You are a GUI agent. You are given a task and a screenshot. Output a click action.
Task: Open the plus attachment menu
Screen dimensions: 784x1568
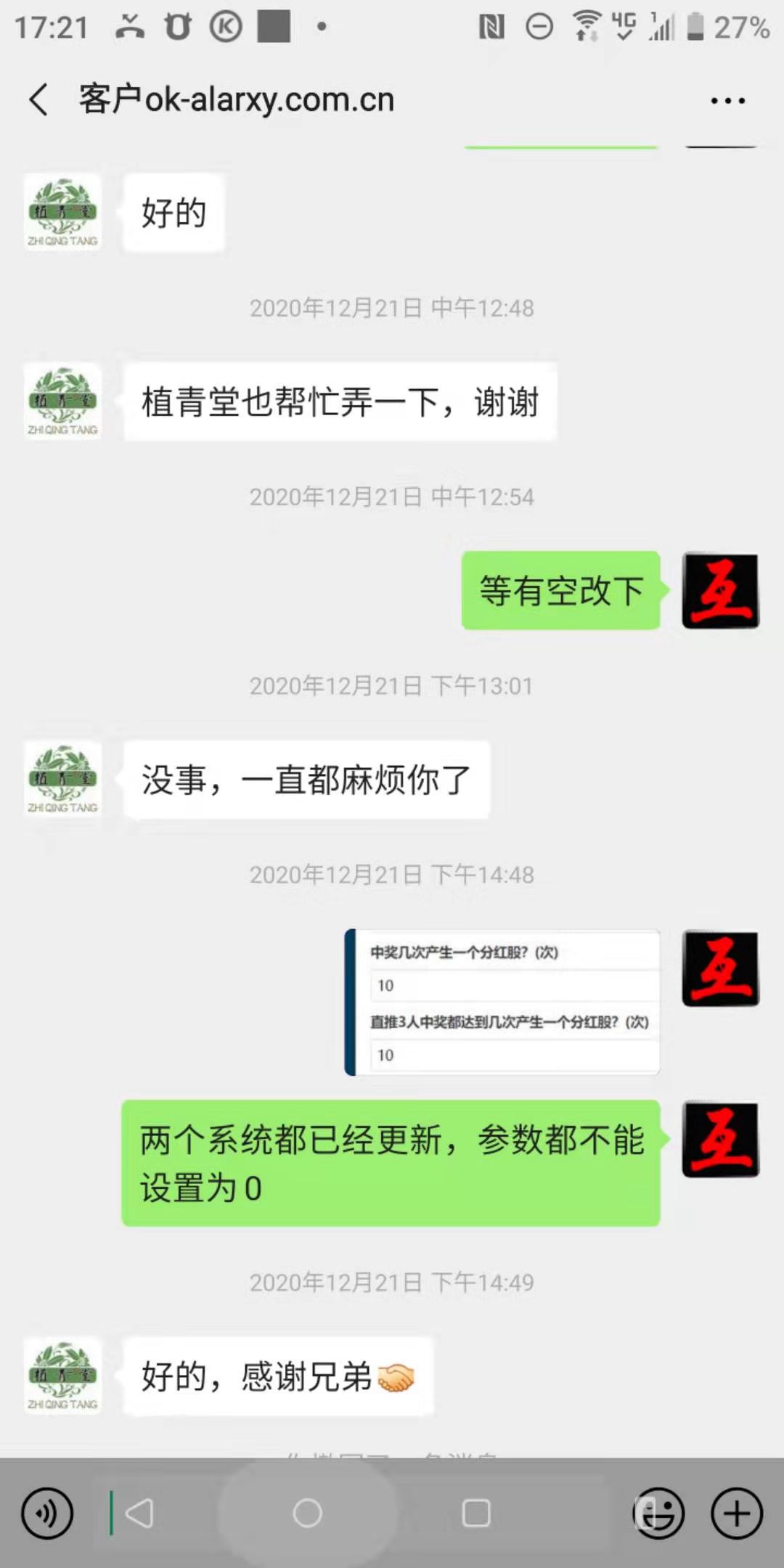coord(736,1514)
